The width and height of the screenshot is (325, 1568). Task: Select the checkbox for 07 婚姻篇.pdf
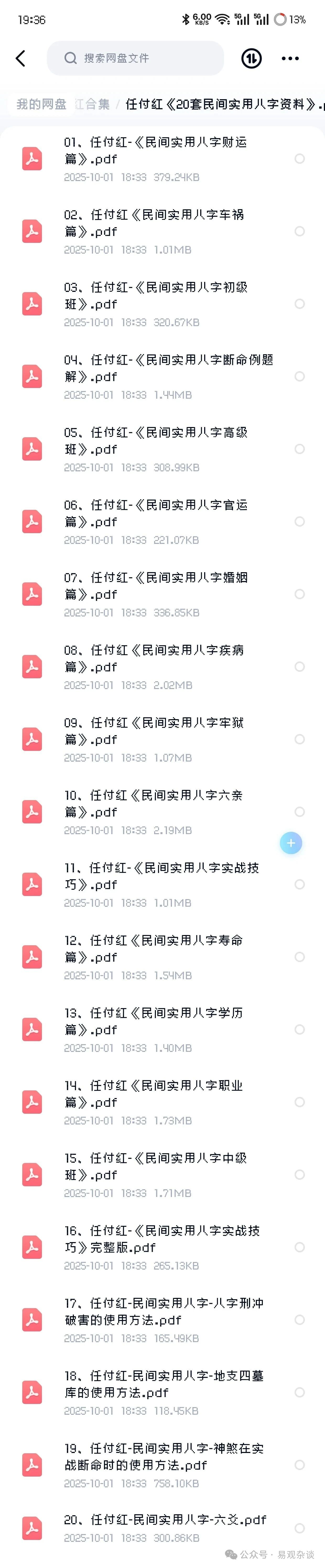(299, 594)
